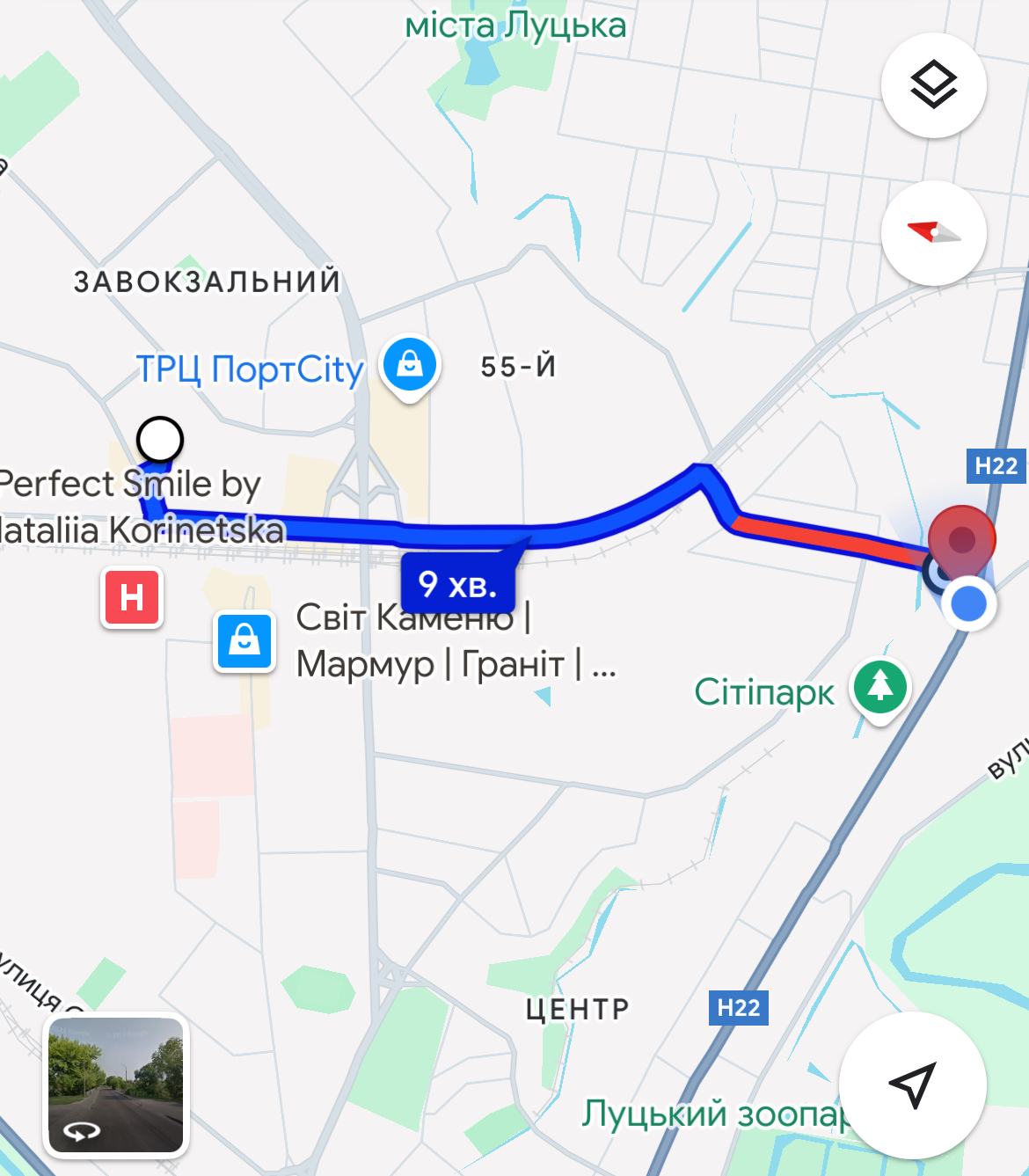The image size is (1029, 1176).
Task: Open Луцький зоопарк place label
Action: pos(712,1114)
